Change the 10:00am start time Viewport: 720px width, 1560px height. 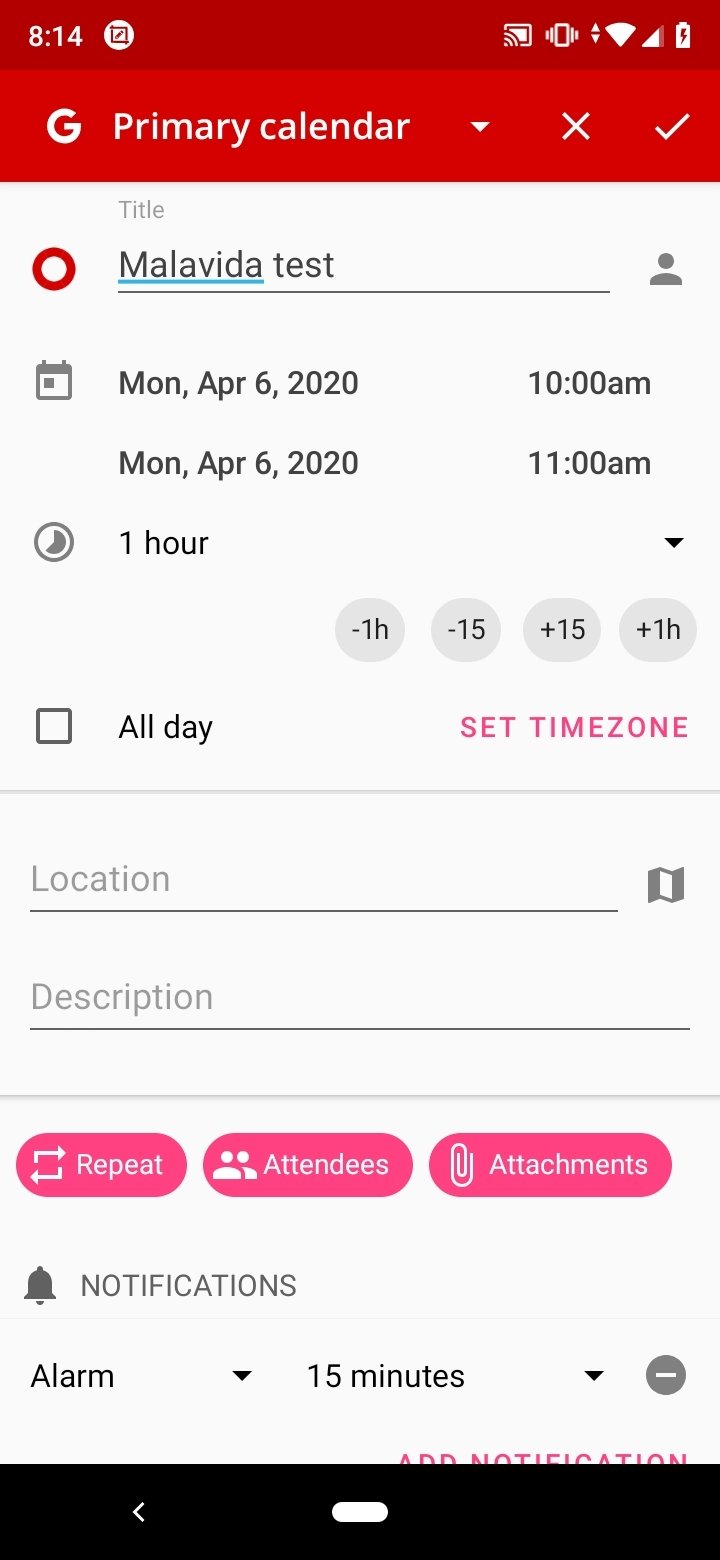589,383
